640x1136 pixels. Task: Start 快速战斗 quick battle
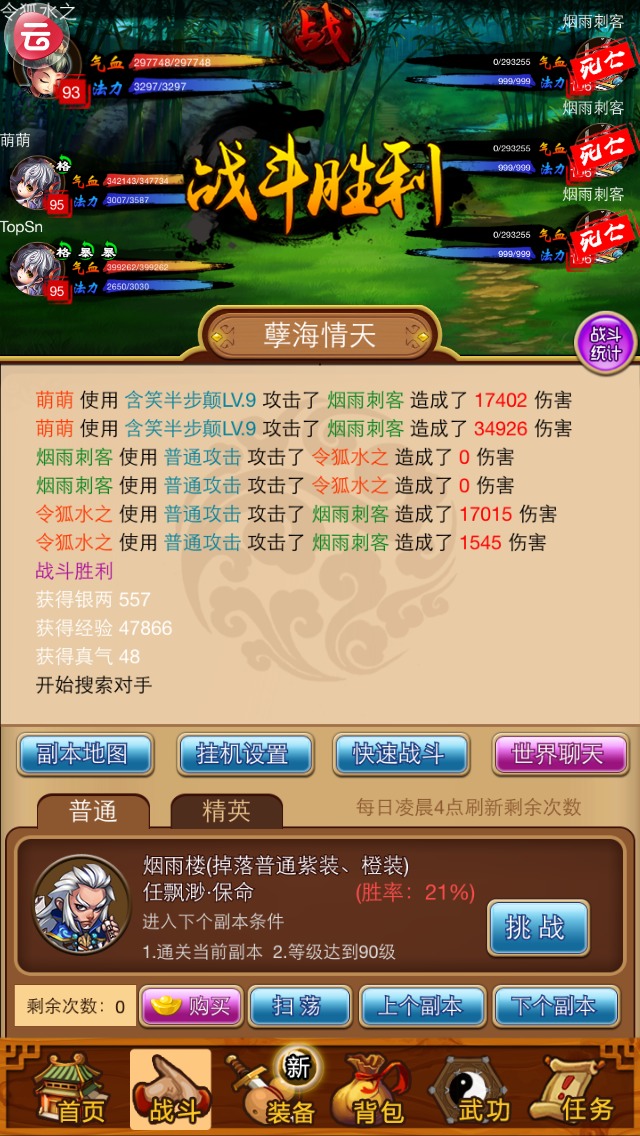coord(399,754)
